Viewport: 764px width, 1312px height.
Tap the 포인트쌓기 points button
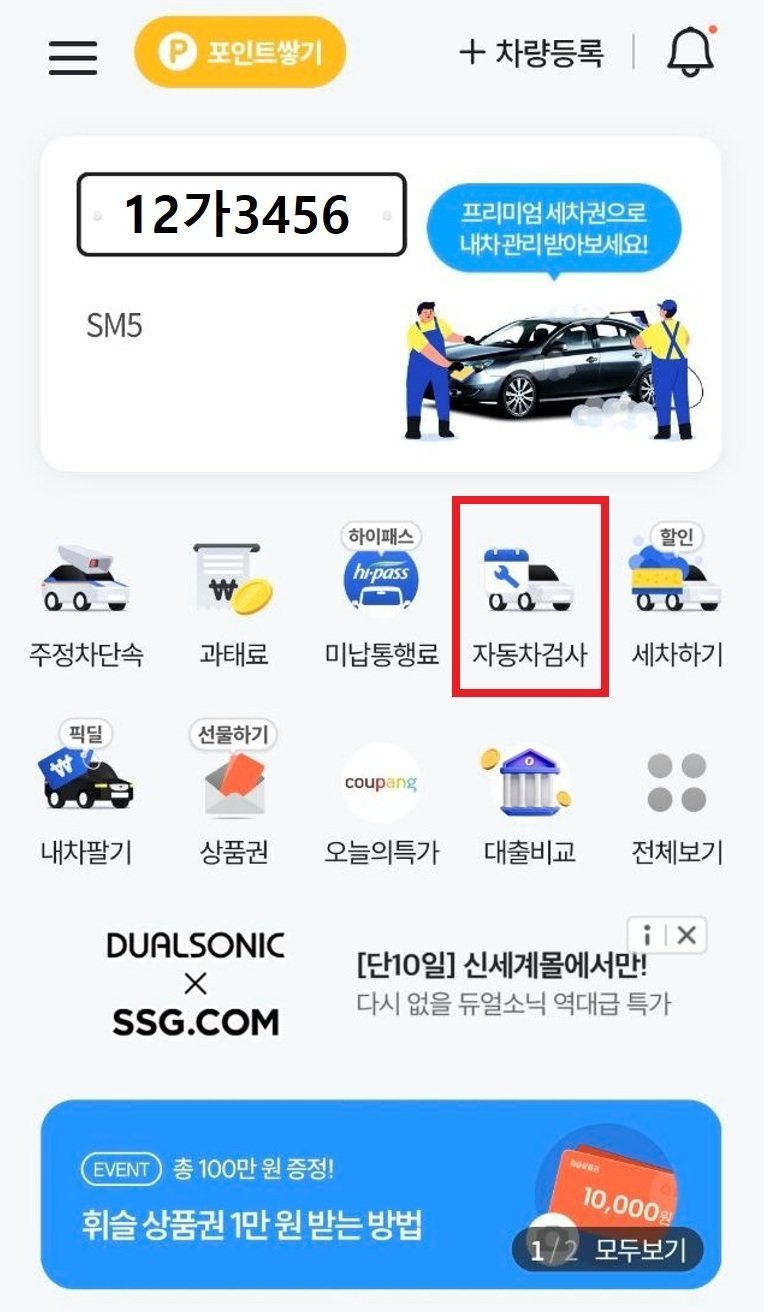click(240, 52)
